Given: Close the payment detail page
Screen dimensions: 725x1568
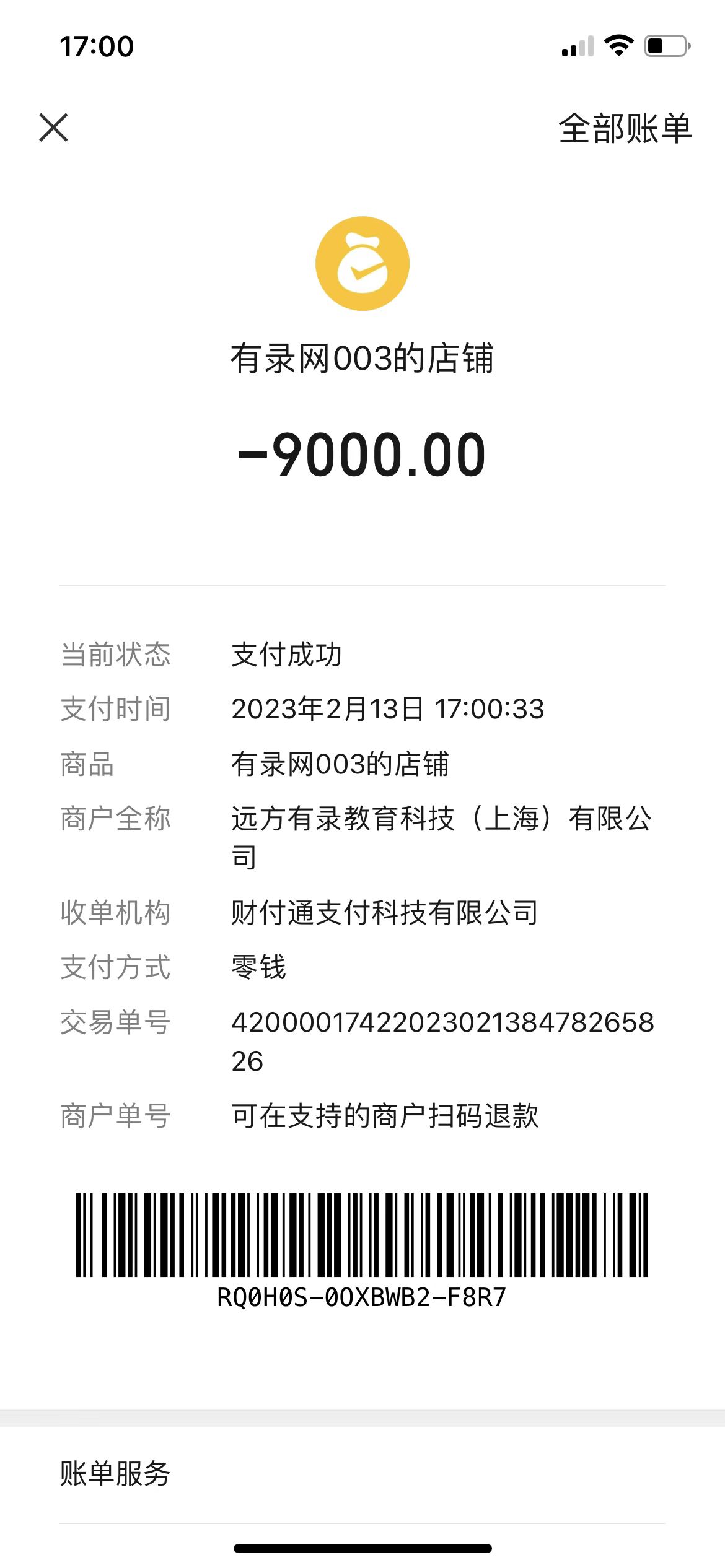Looking at the screenshot, I should 53,128.
